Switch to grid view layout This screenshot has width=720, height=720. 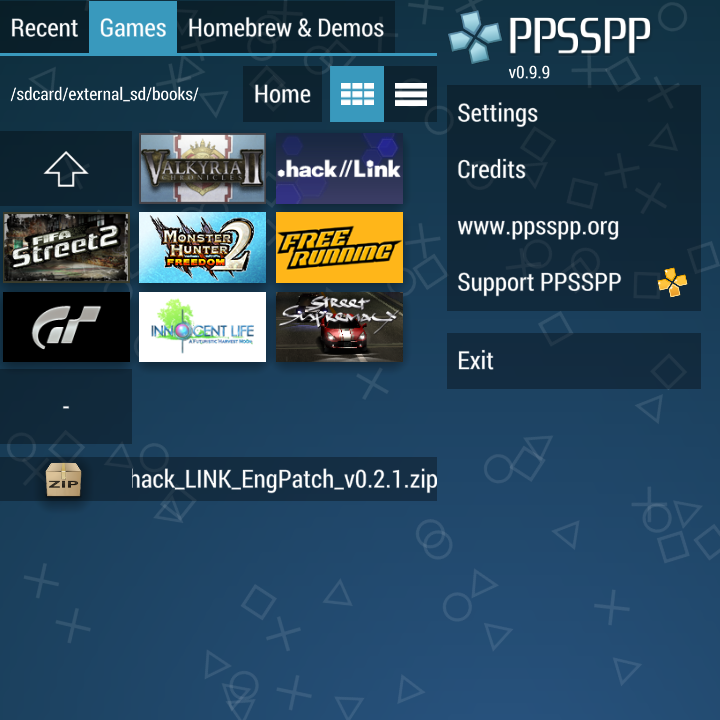[357, 95]
